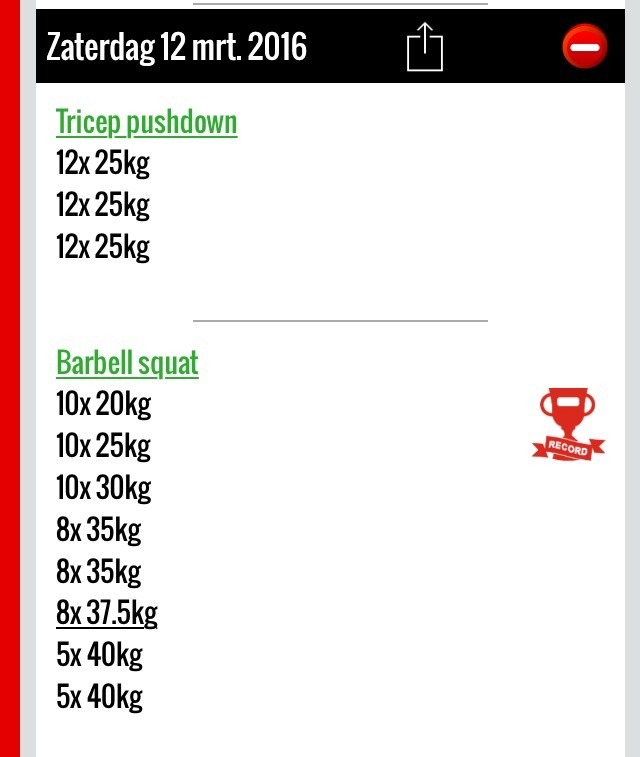
Task: Share the Zaterdag 12 mrt. 2016 workout
Action: (x=424, y=47)
